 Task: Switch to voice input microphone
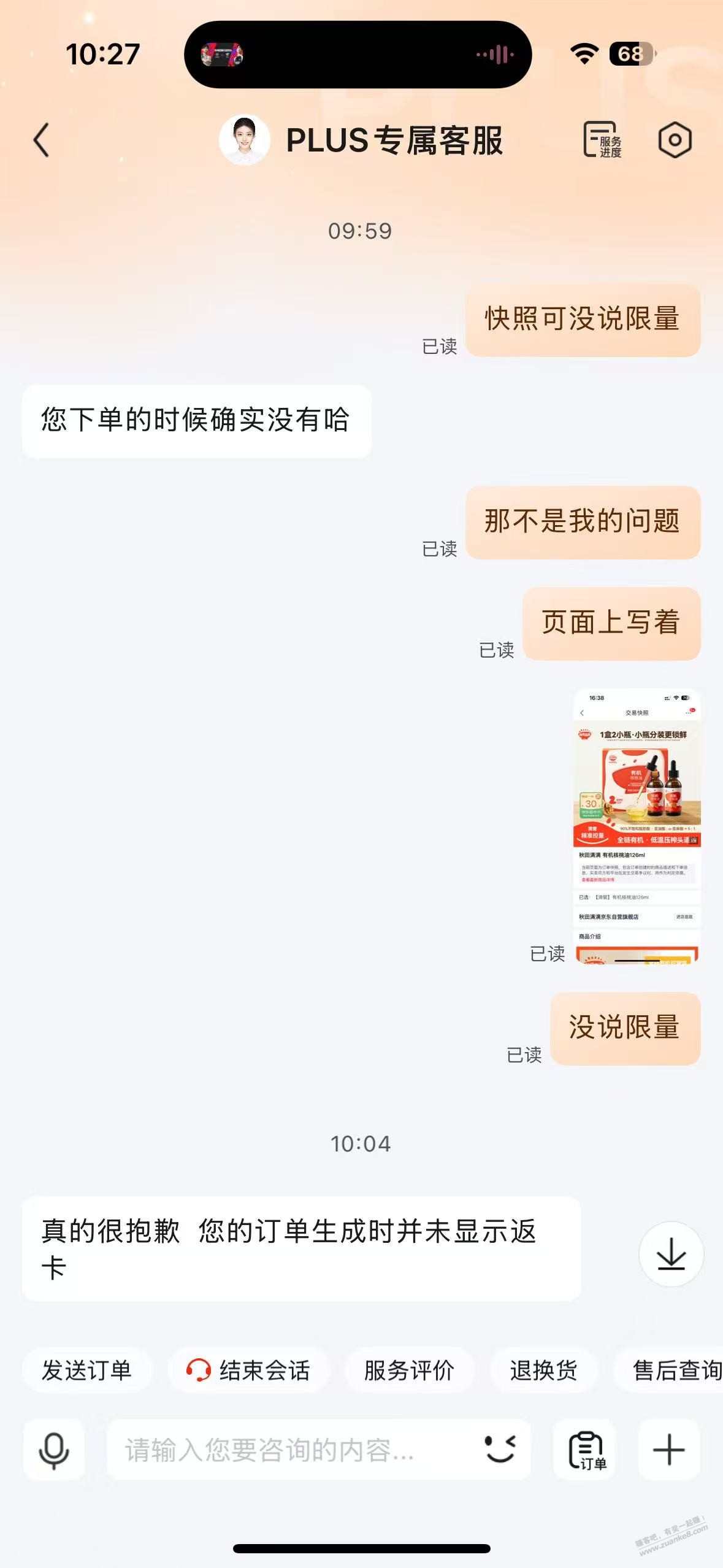[x=54, y=1450]
